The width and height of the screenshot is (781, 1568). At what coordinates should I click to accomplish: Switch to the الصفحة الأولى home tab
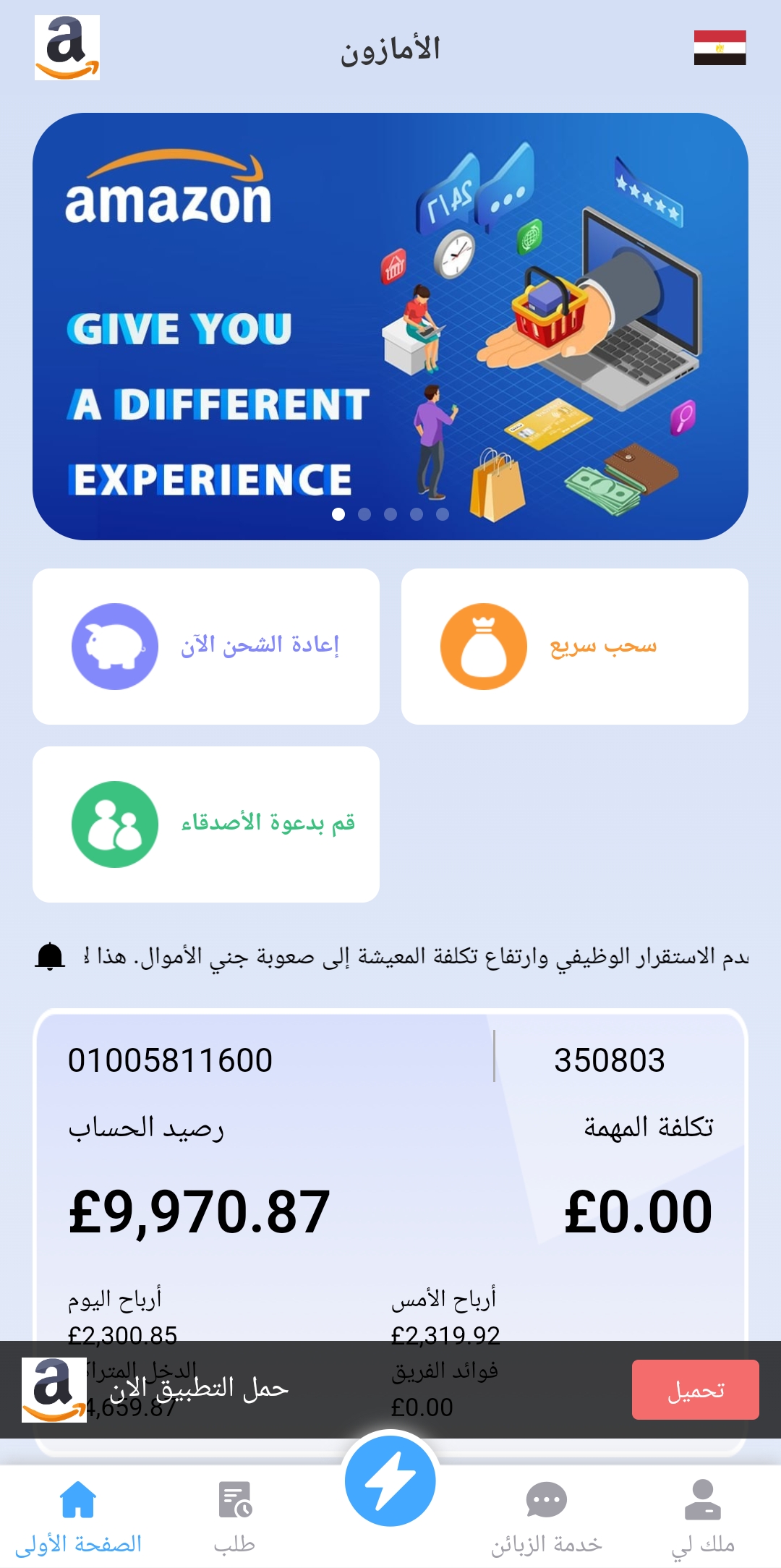click(78, 1517)
